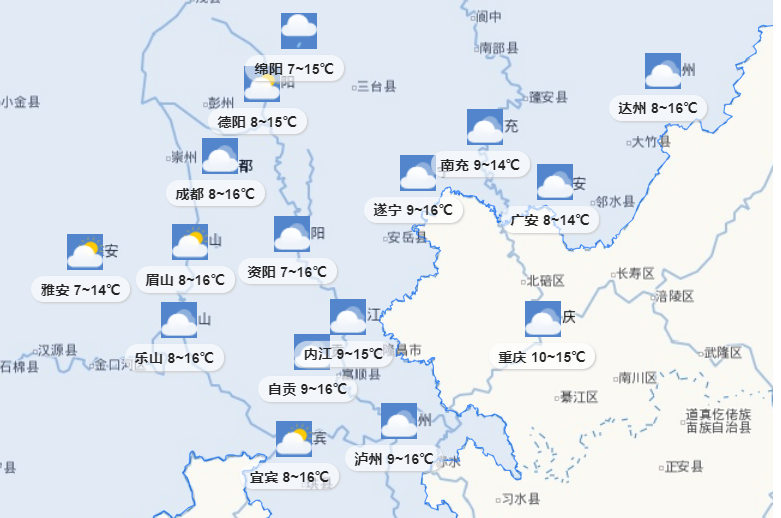
Task: Select the Chongqing 10~15℃ weather marker
Action: click(542, 356)
